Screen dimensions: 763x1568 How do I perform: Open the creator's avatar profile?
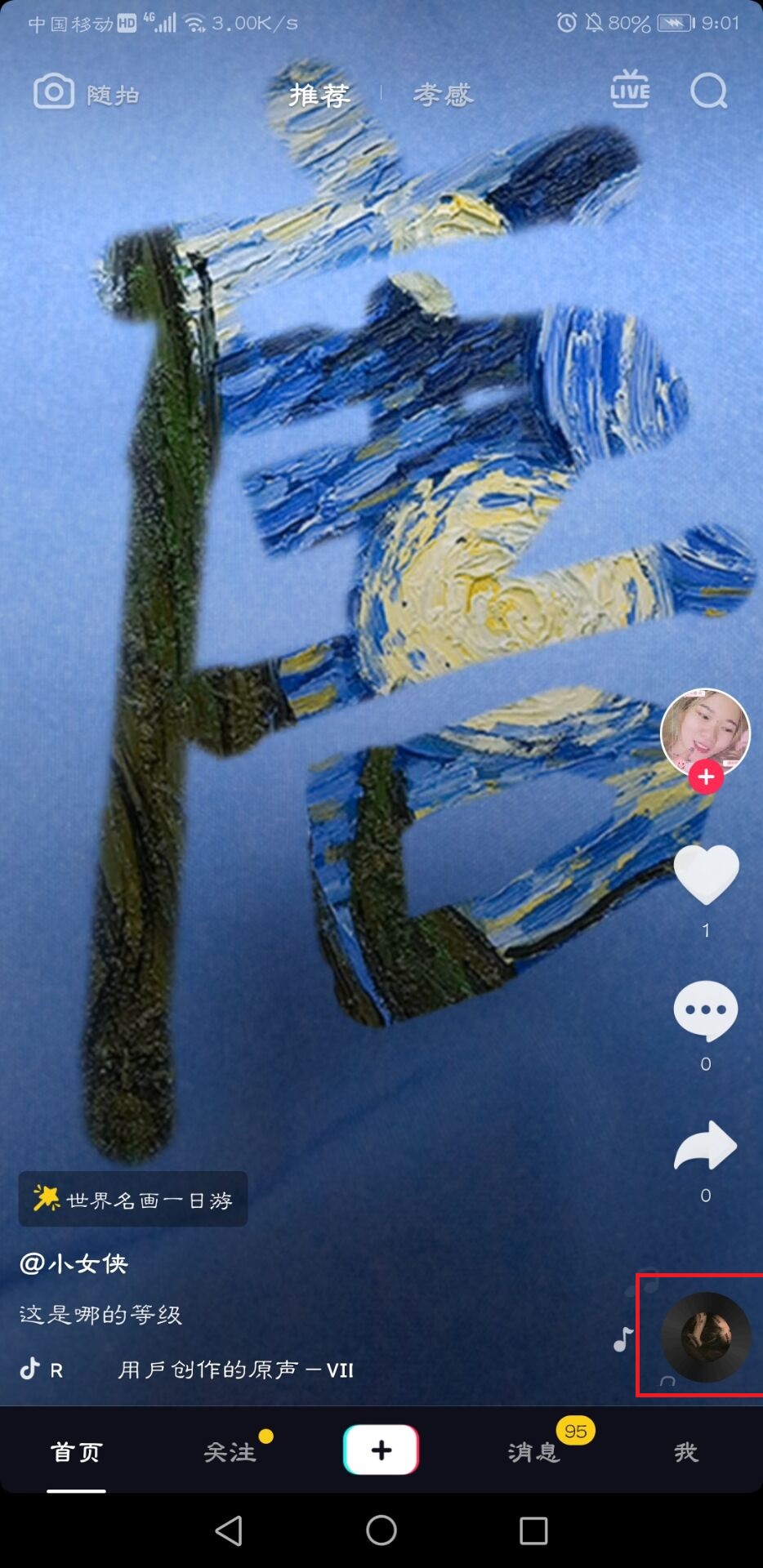pyautogui.click(x=705, y=729)
